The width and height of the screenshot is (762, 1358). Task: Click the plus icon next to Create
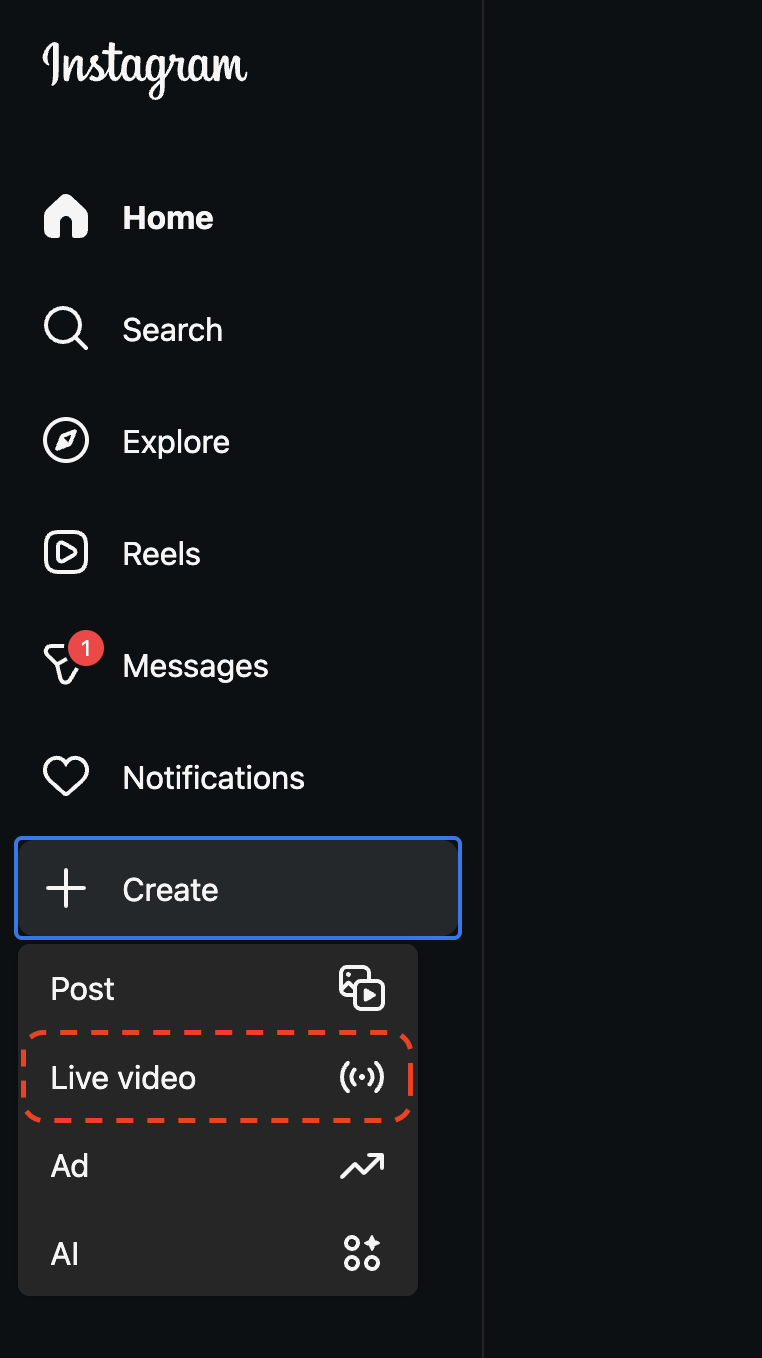point(66,888)
